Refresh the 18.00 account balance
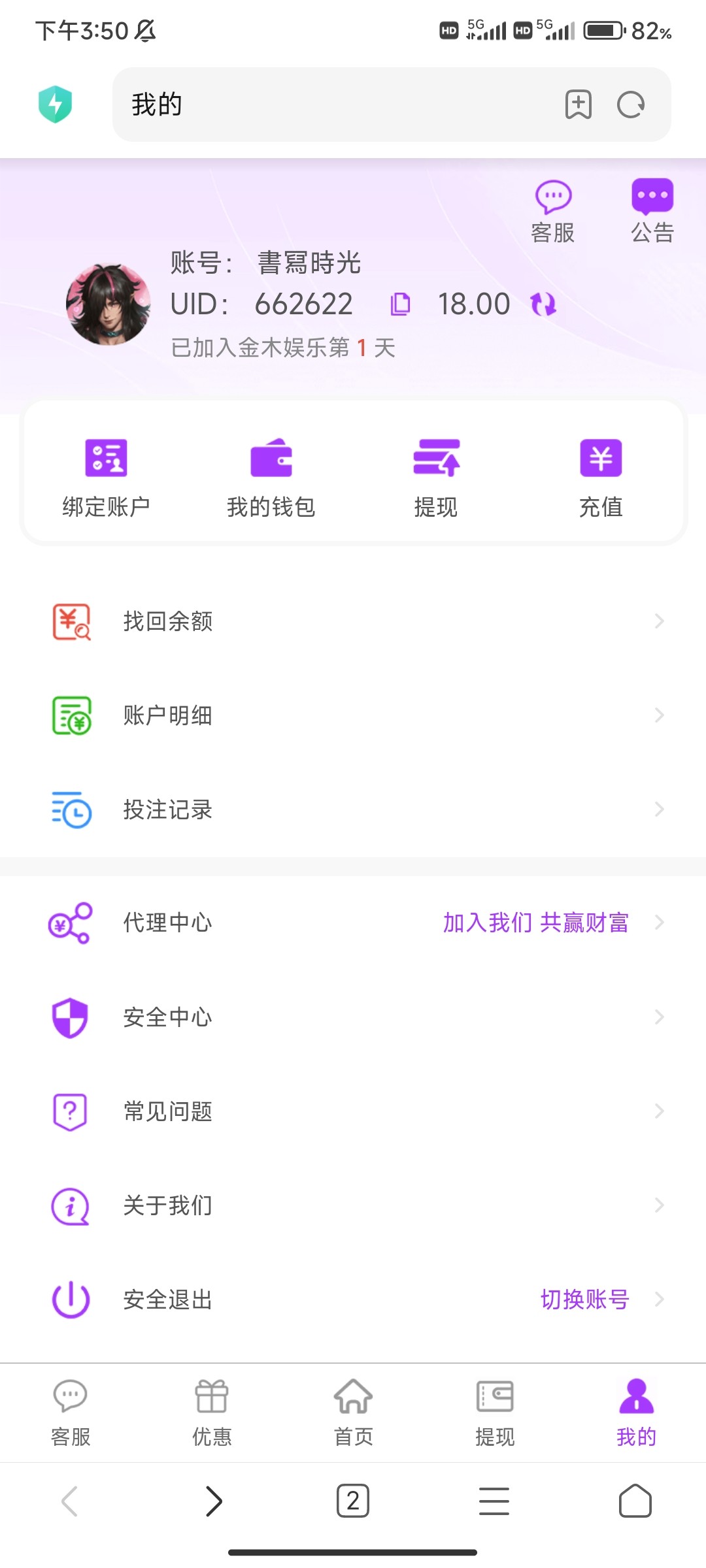 click(x=543, y=304)
